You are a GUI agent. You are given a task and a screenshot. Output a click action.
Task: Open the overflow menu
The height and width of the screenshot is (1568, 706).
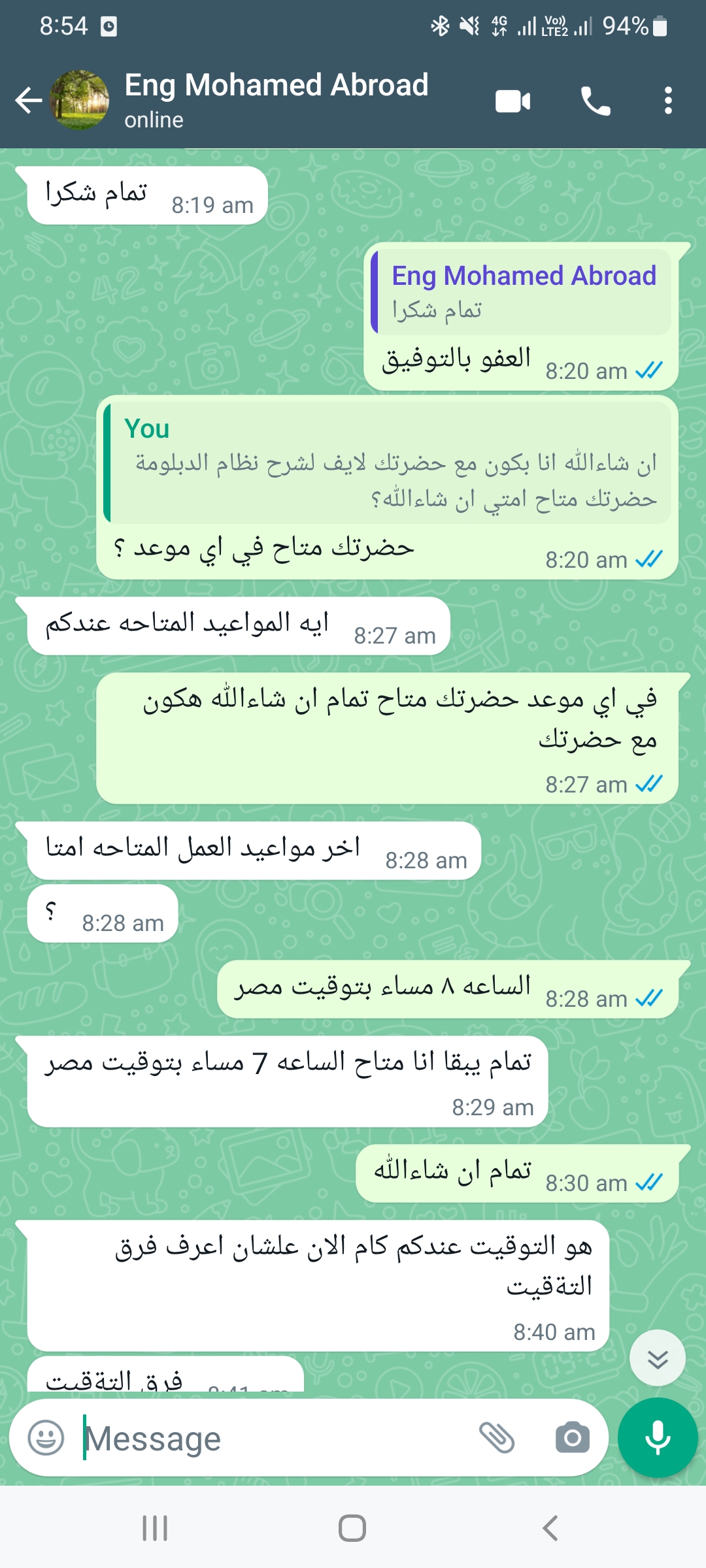coord(667,101)
